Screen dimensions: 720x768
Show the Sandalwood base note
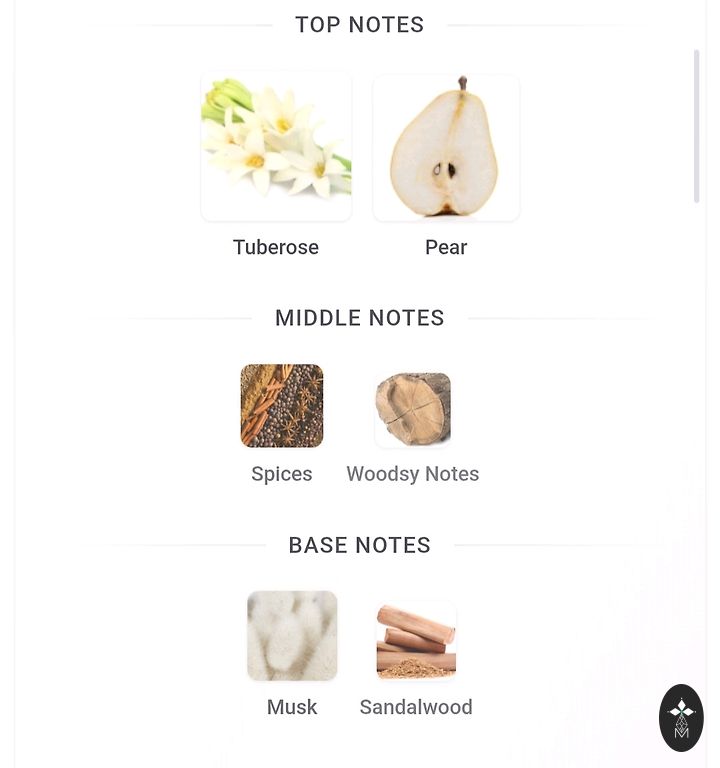(x=416, y=640)
